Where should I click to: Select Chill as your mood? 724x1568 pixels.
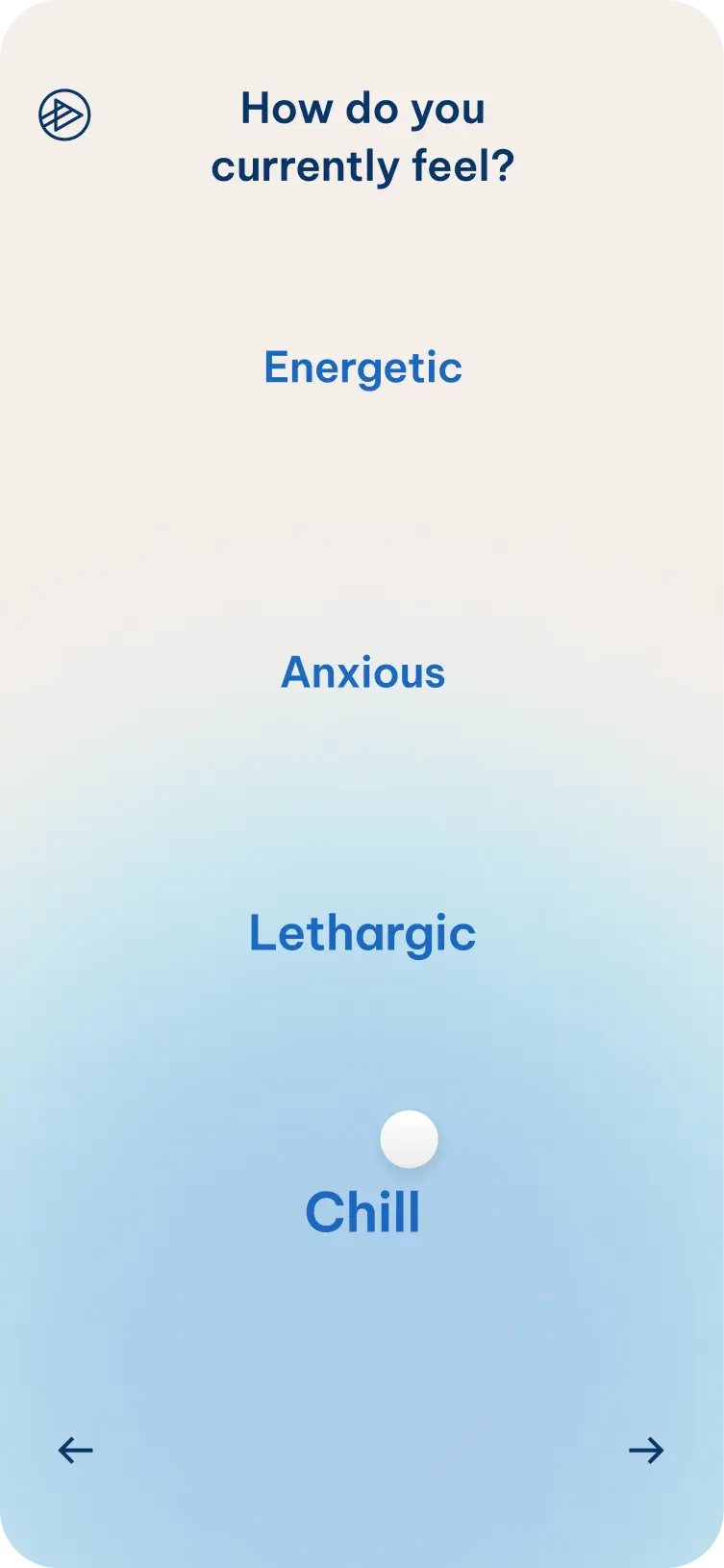[x=362, y=1212]
